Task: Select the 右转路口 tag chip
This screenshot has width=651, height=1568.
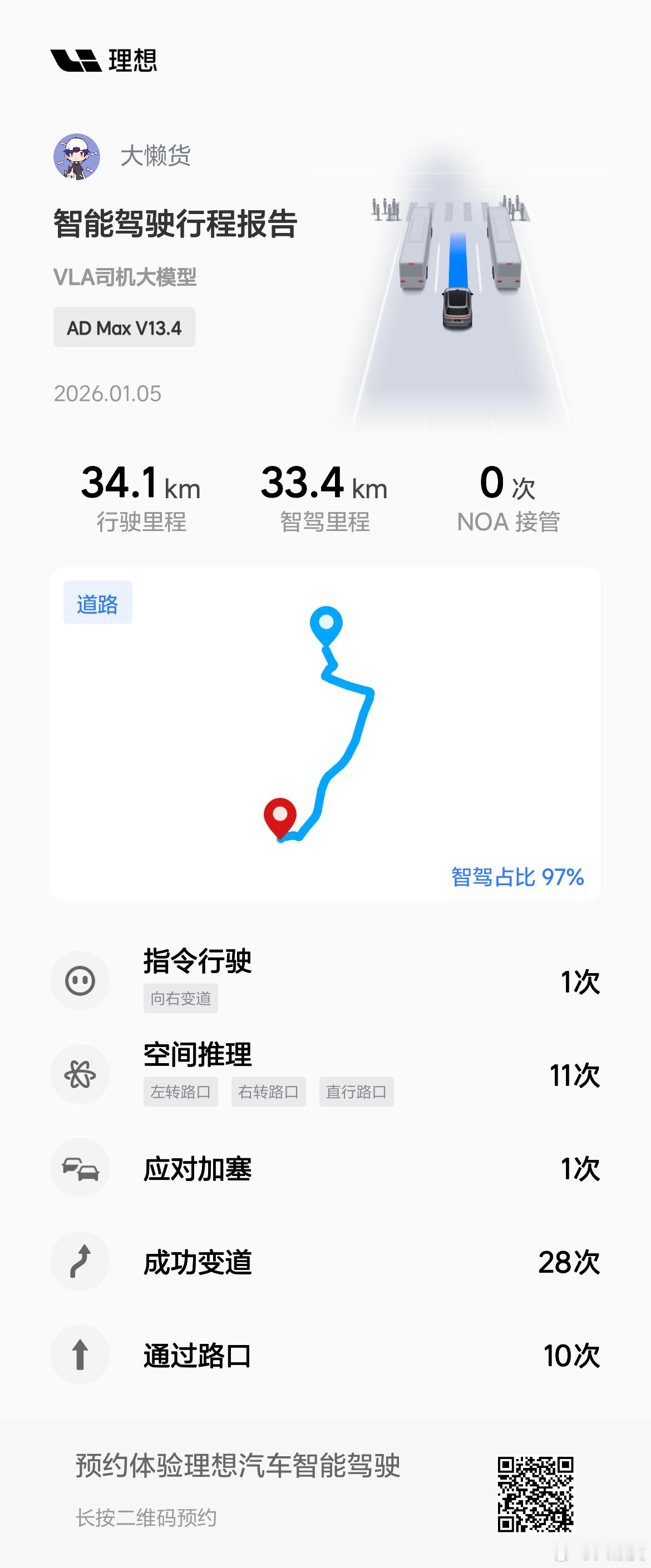Action: click(269, 1092)
